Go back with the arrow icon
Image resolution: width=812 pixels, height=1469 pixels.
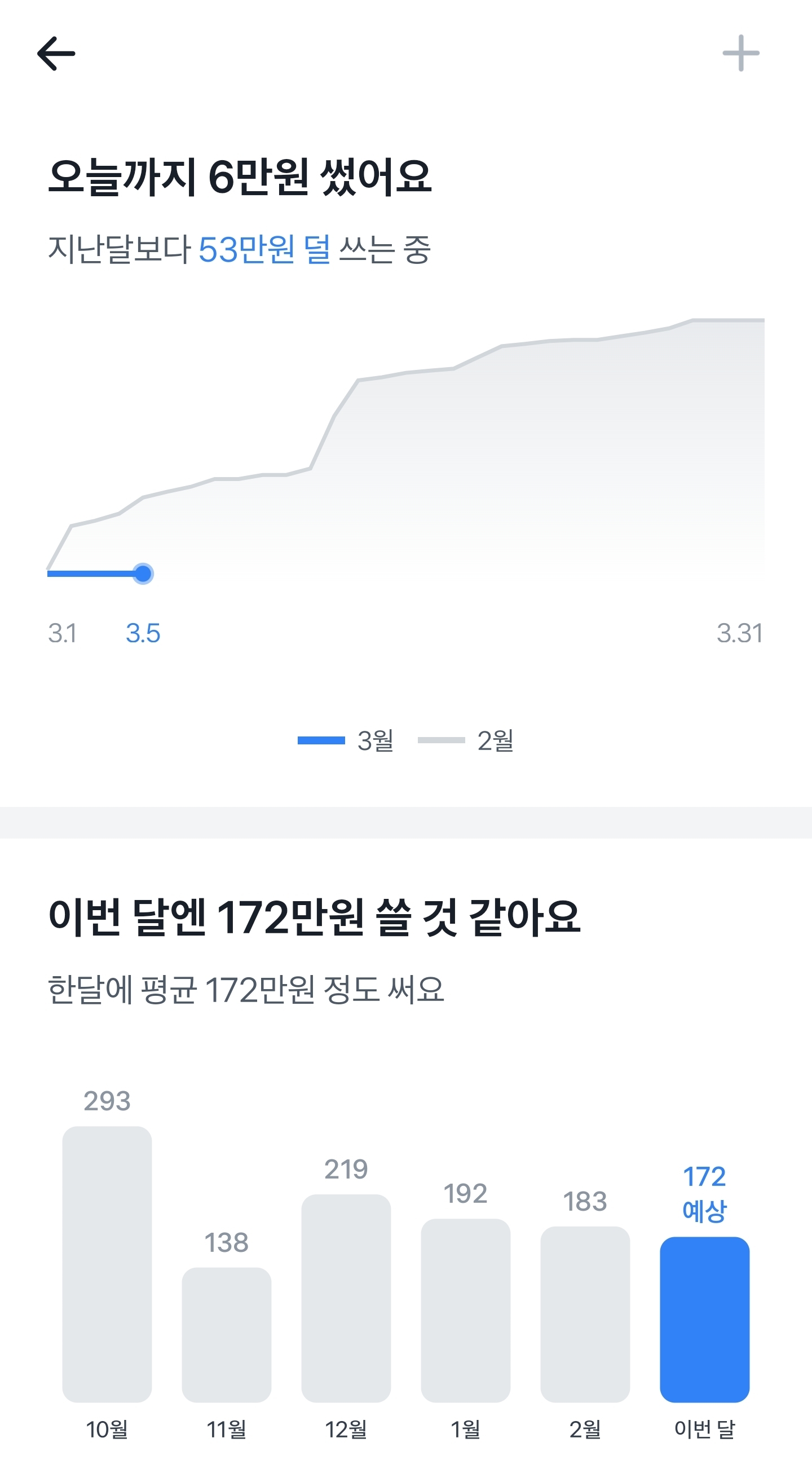pyautogui.click(x=56, y=54)
